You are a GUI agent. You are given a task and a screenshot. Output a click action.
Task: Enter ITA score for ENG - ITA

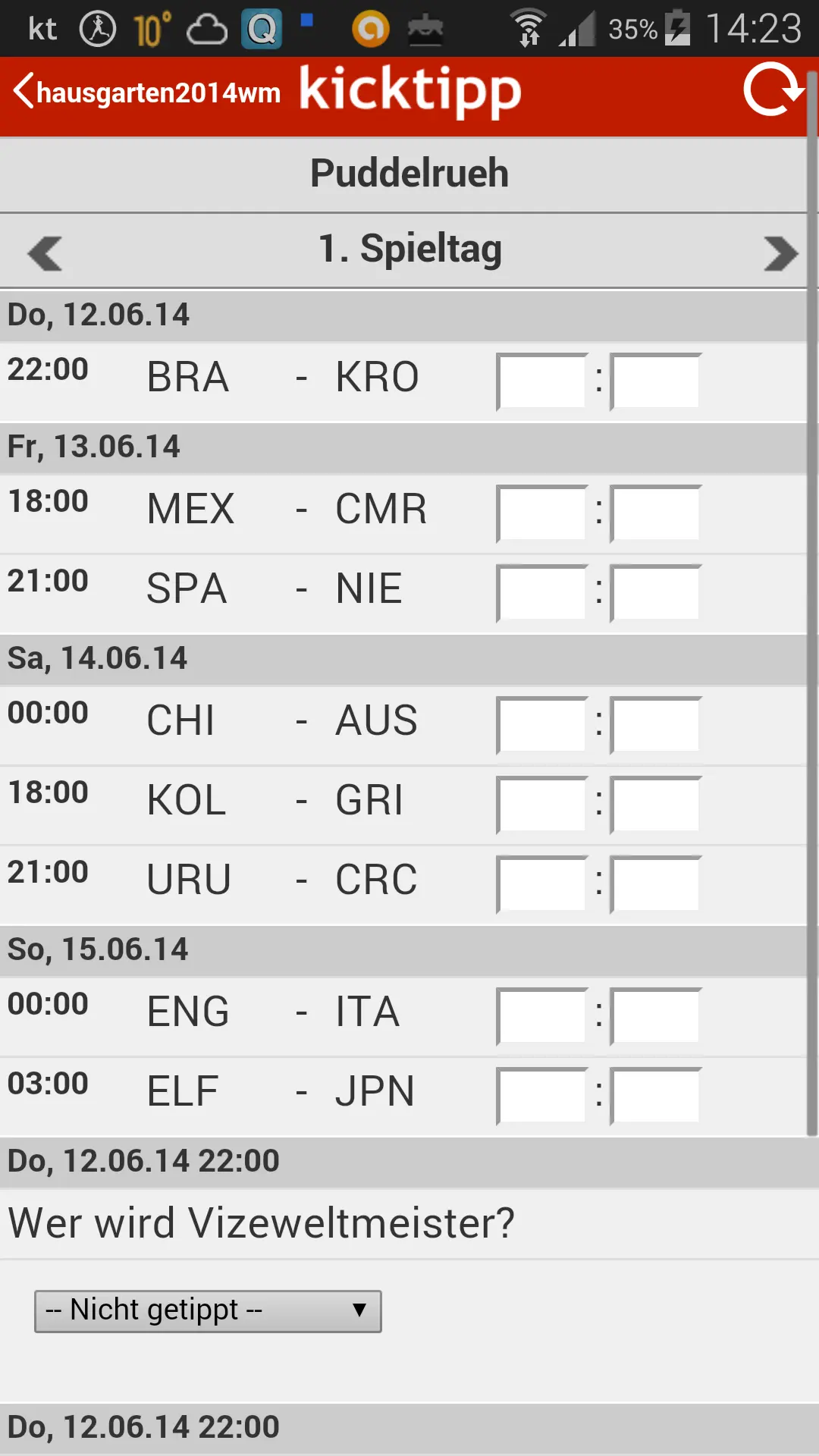(x=656, y=1016)
